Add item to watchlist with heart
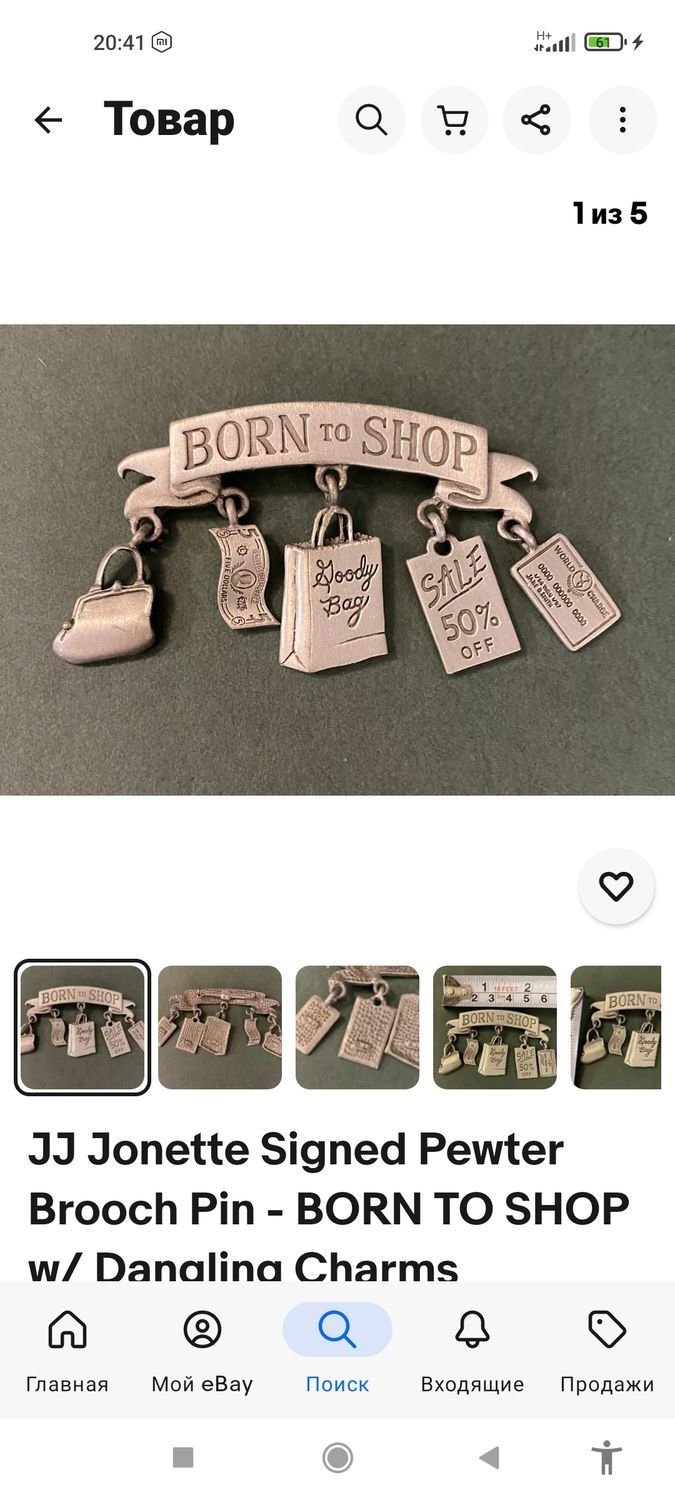Viewport: 675px width, 1500px height. click(x=616, y=886)
